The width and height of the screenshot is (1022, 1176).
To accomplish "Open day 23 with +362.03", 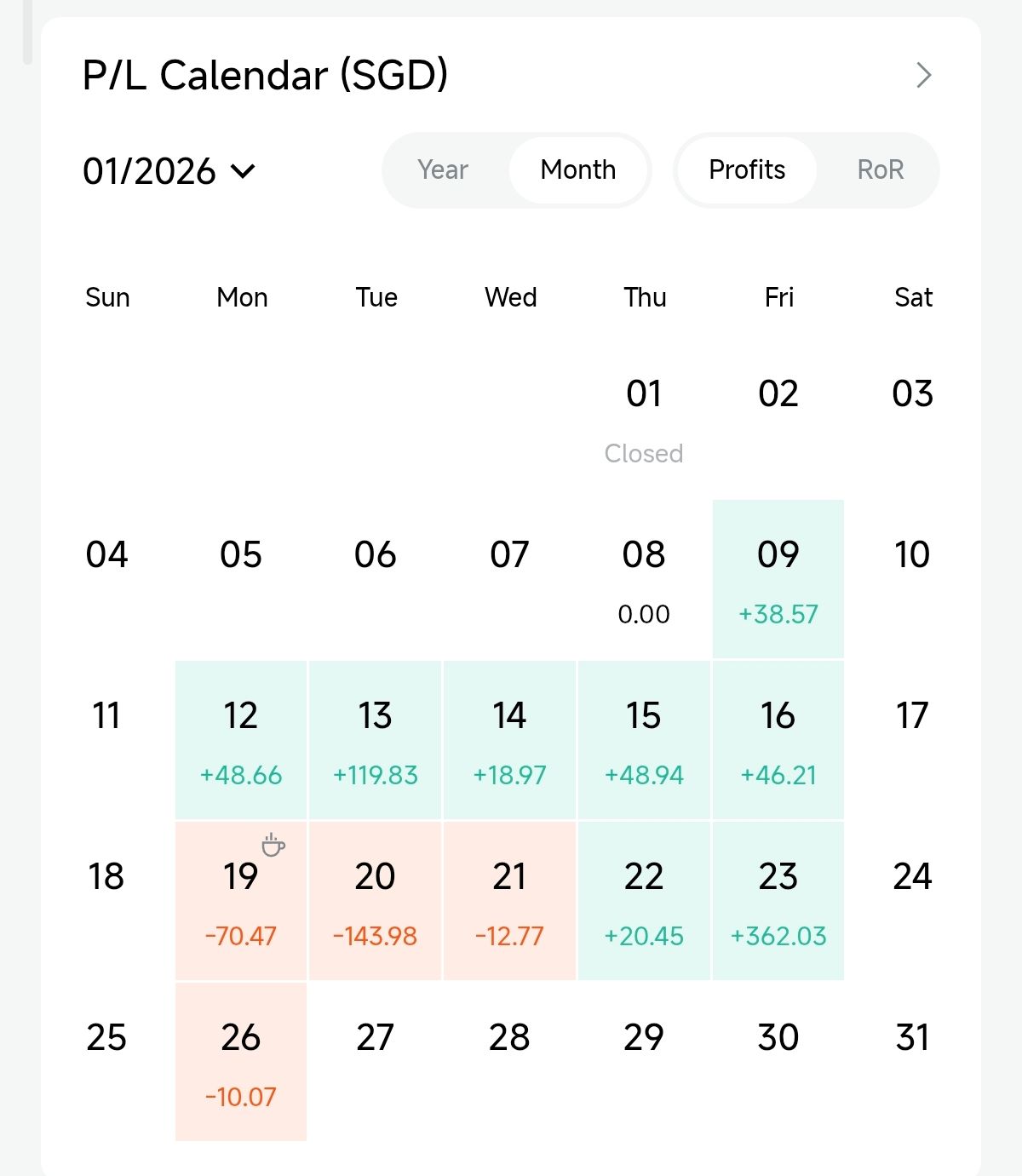I will (778, 901).
